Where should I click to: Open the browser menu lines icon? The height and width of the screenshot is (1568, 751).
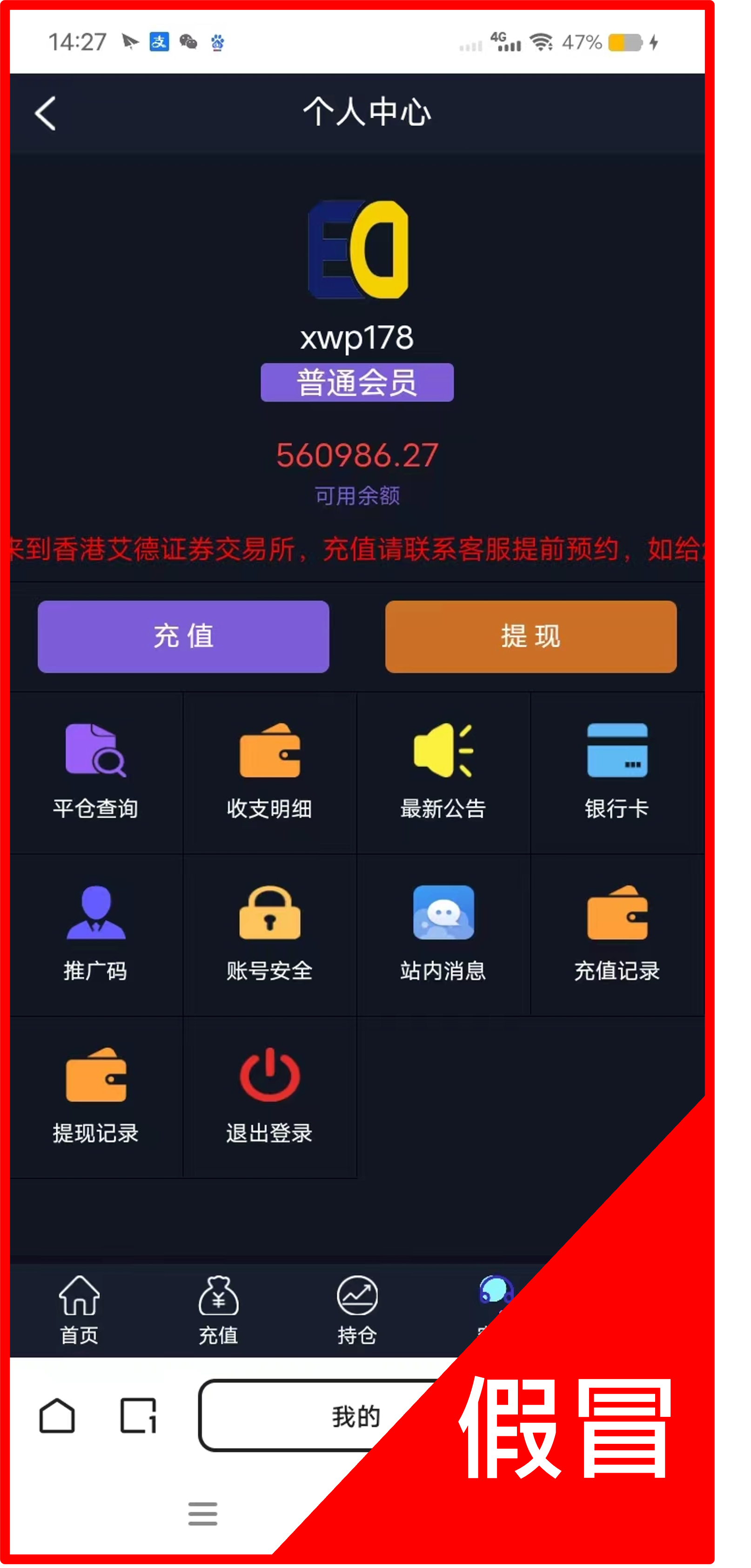tap(203, 1513)
